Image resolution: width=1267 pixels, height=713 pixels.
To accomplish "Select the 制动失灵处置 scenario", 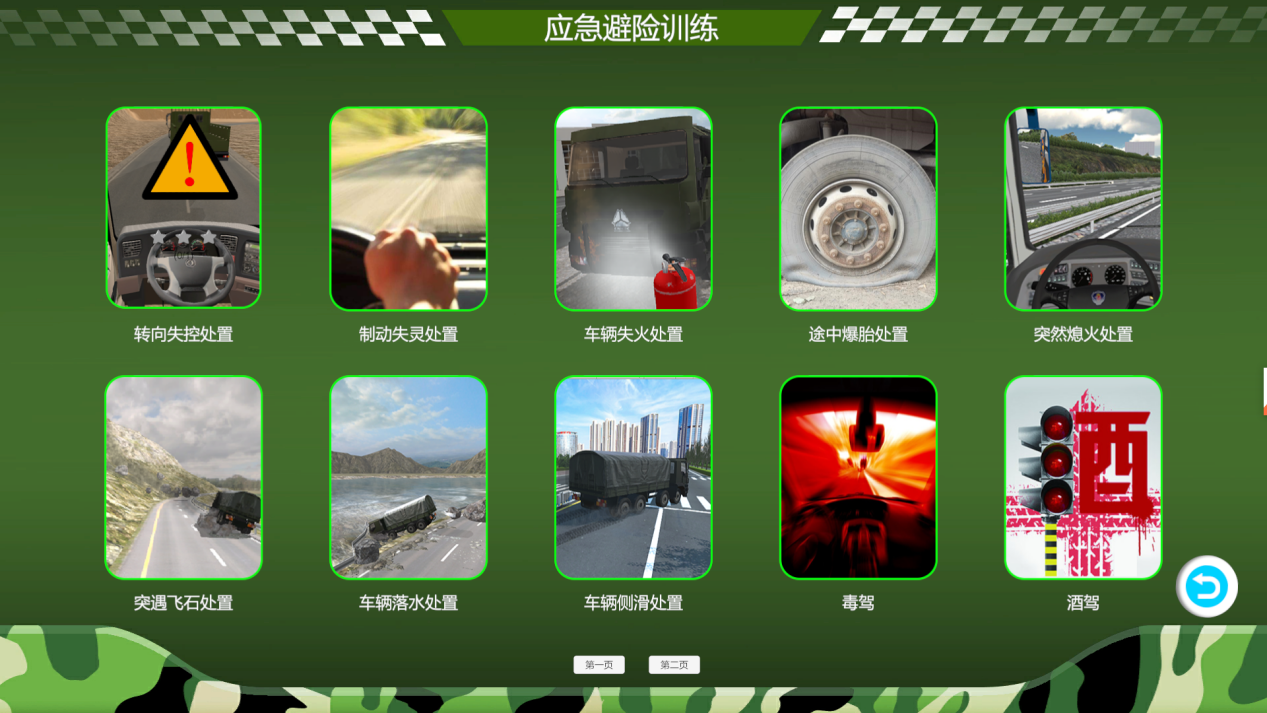I will (408, 208).
